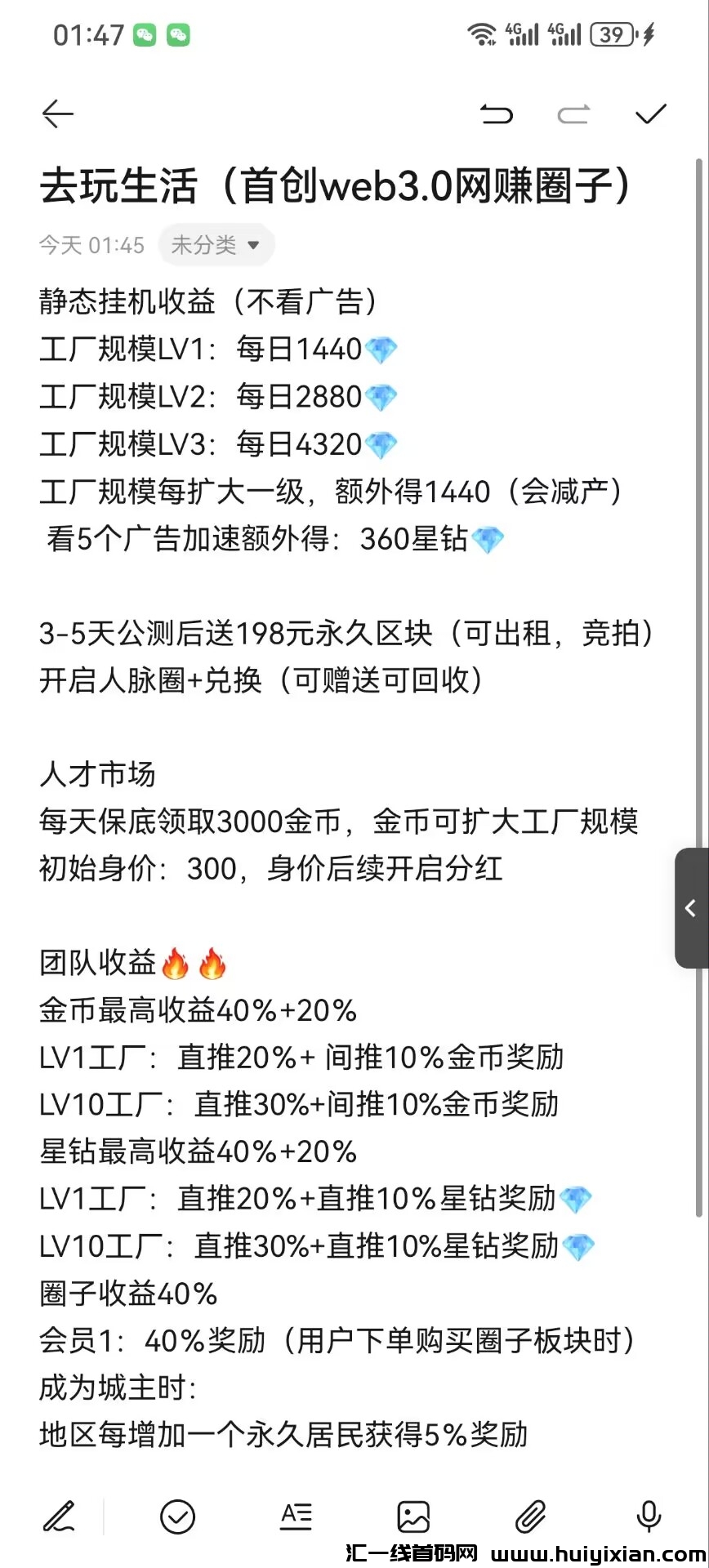This screenshot has height=1568, width=709.
Task: Insert an image into the note
Action: point(413,1516)
